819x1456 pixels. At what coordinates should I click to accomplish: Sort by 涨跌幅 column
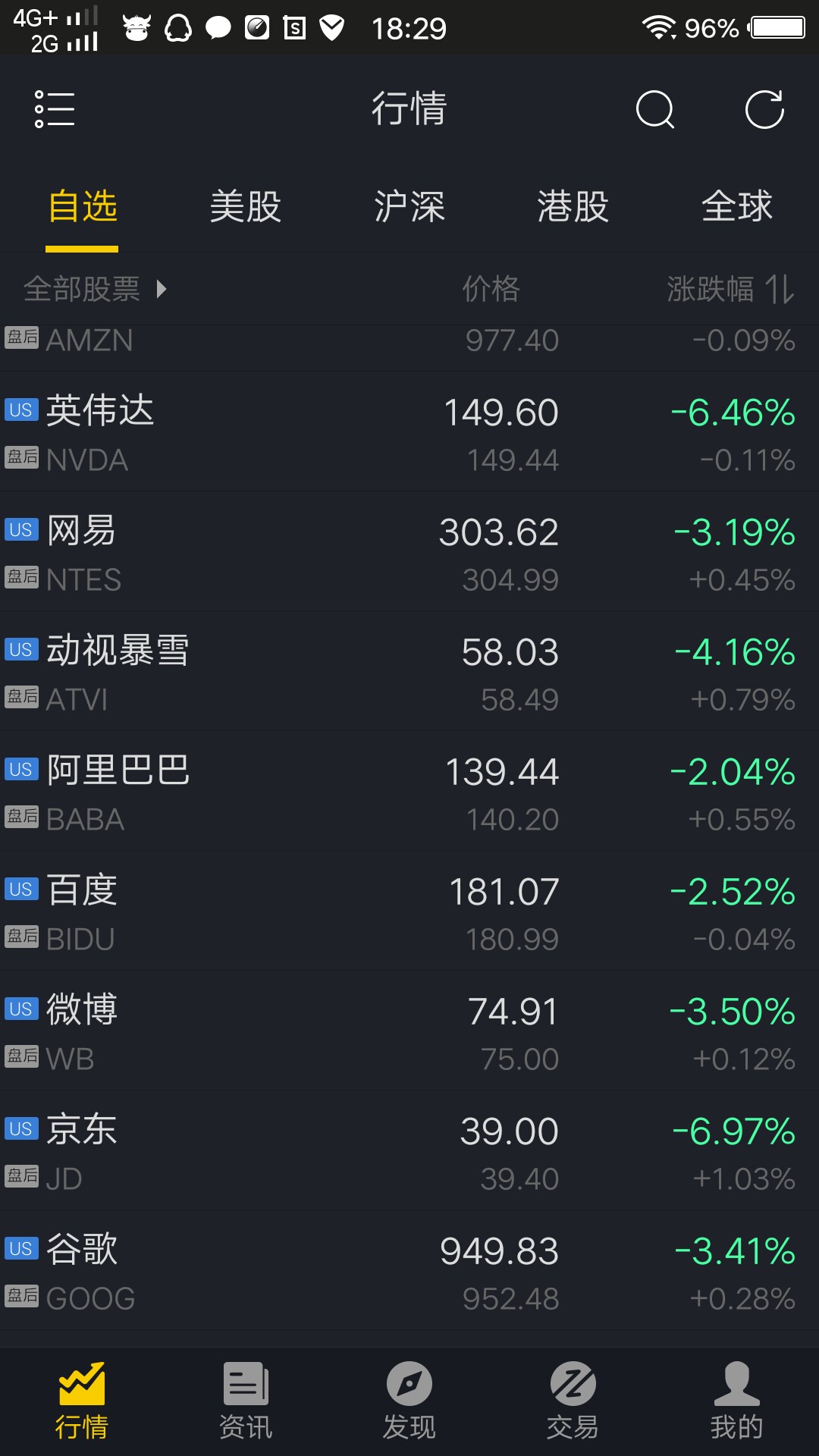(x=730, y=289)
